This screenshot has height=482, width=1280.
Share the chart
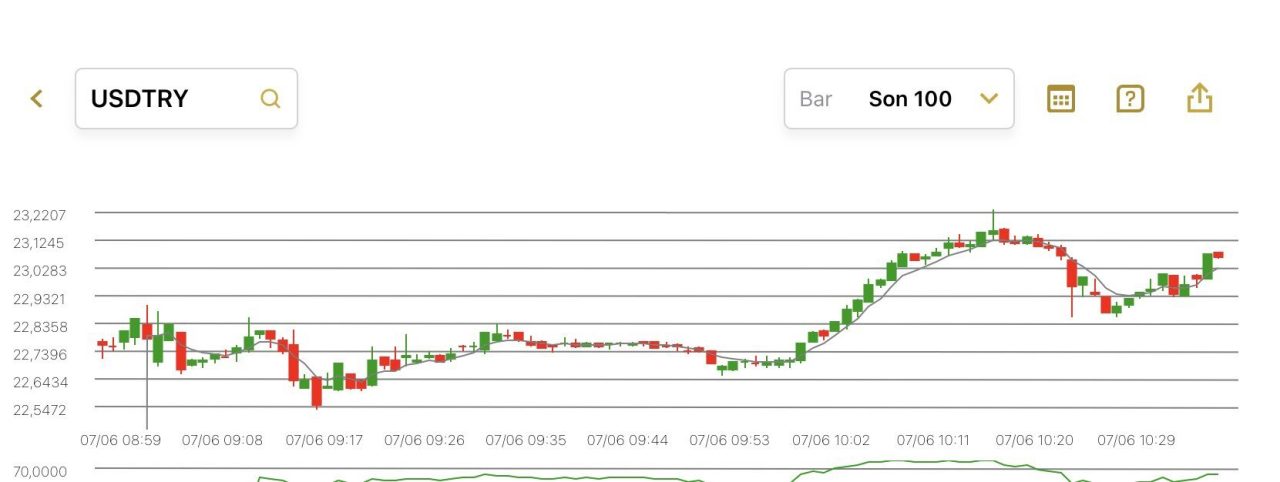(1199, 98)
